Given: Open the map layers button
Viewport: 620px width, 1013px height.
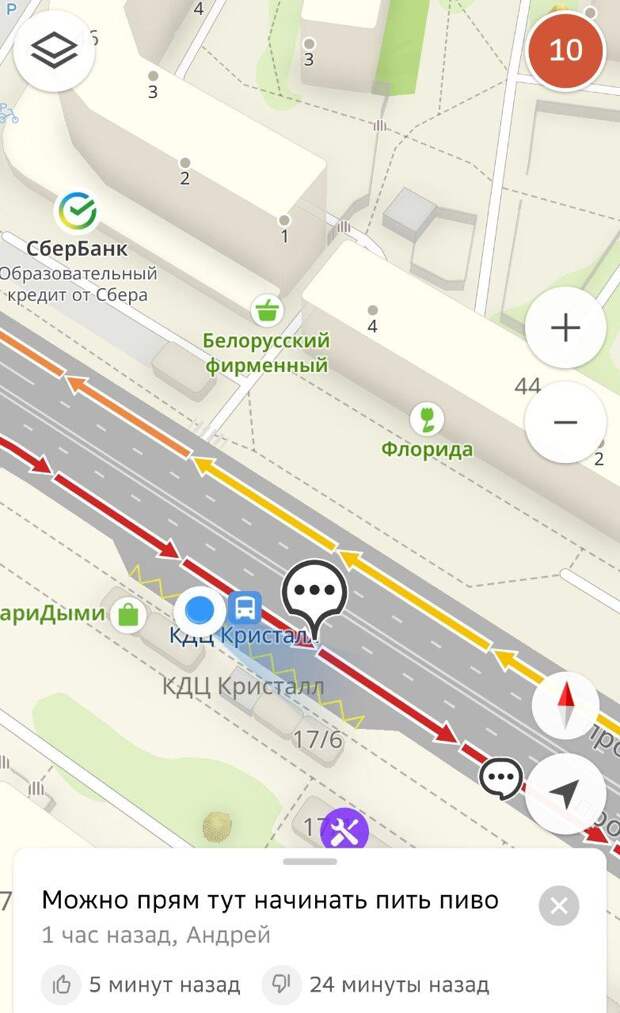Looking at the screenshot, I should (x=54, y=52).
